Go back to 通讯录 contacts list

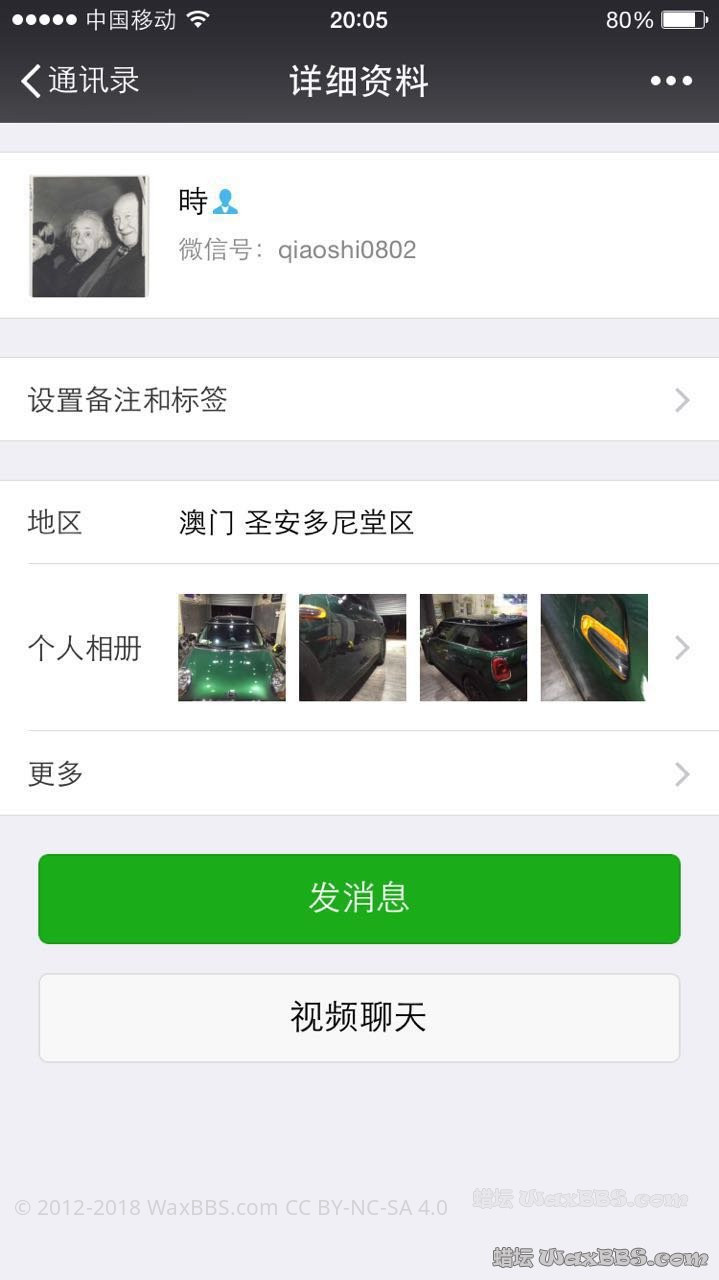click(x=80, y=81)
